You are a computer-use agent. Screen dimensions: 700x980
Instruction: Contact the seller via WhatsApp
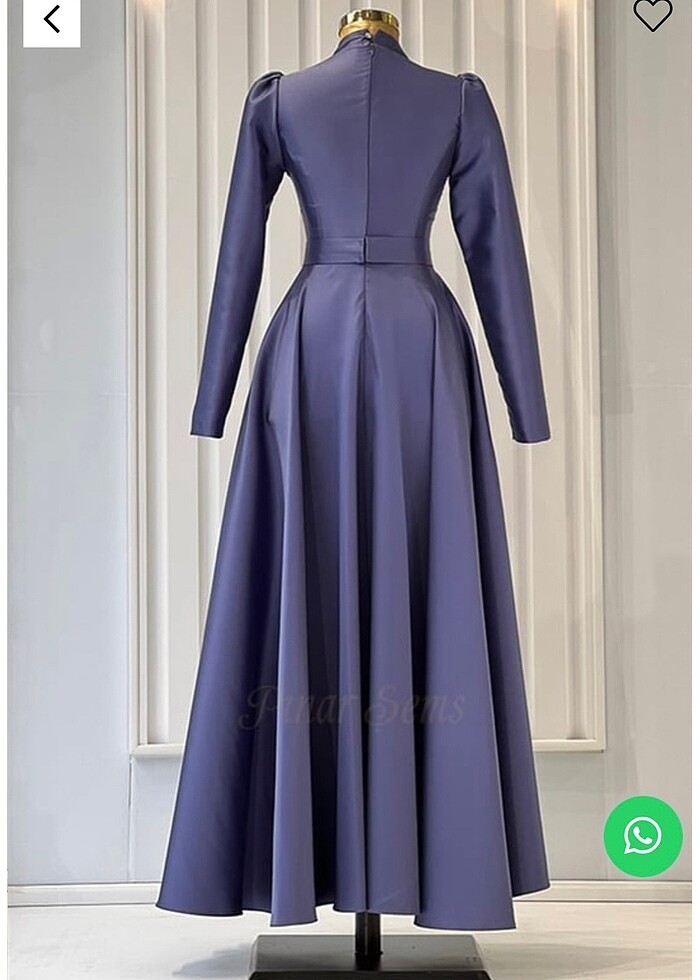(643, 836)
